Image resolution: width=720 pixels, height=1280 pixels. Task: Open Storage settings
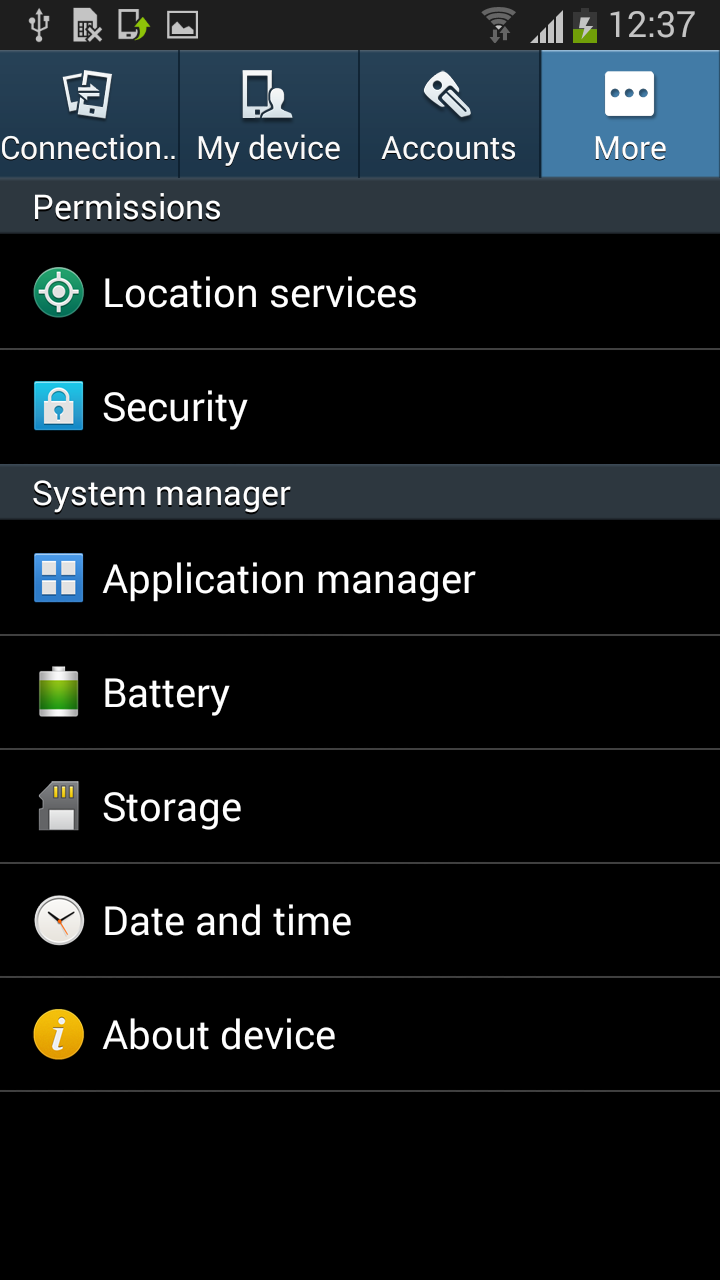click(x=360, y=807)
